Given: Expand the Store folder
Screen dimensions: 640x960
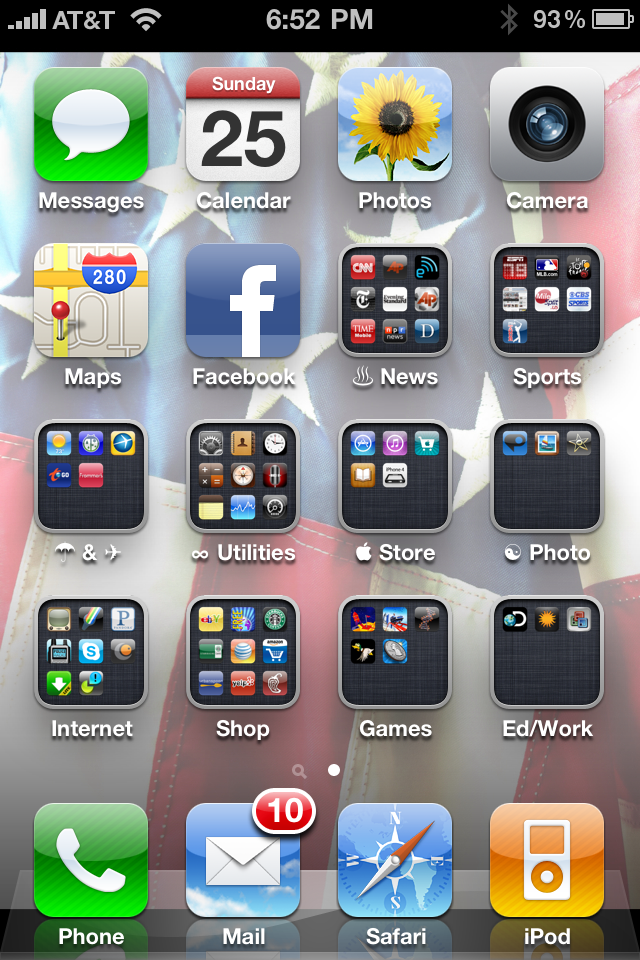Looking at the screenshot, I should [395, 477].
